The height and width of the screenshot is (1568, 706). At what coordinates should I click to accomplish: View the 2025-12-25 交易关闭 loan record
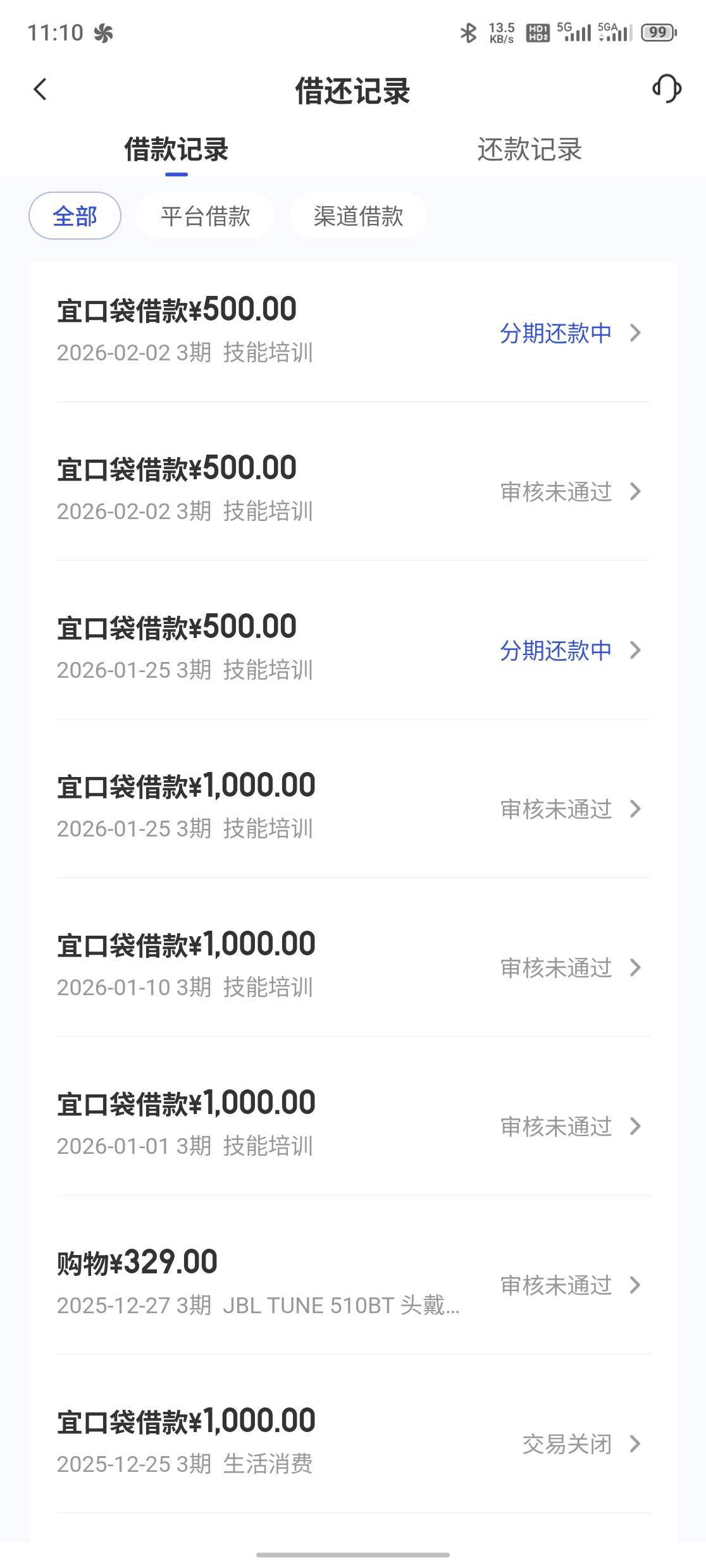coord(353,1443)
